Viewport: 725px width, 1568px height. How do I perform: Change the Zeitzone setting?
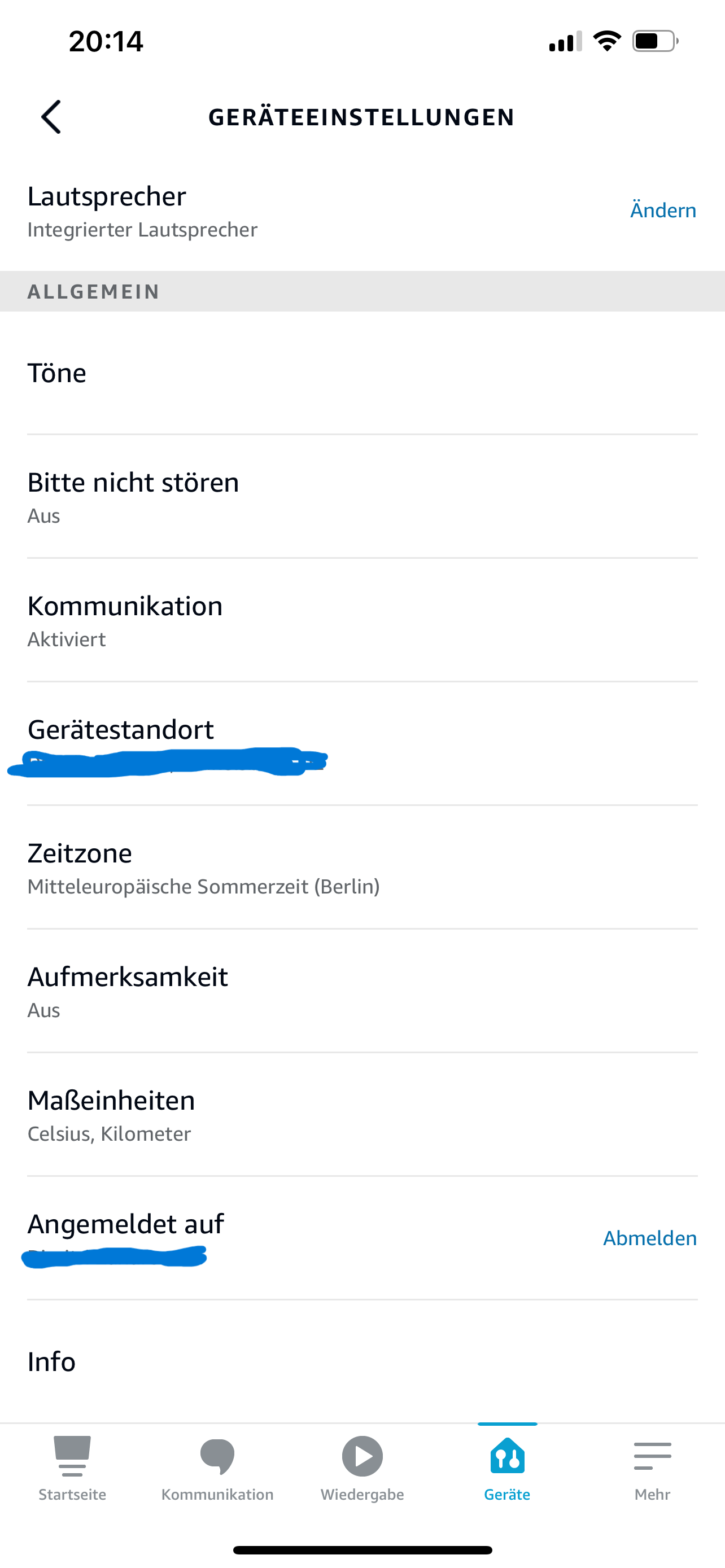point(361,868)
